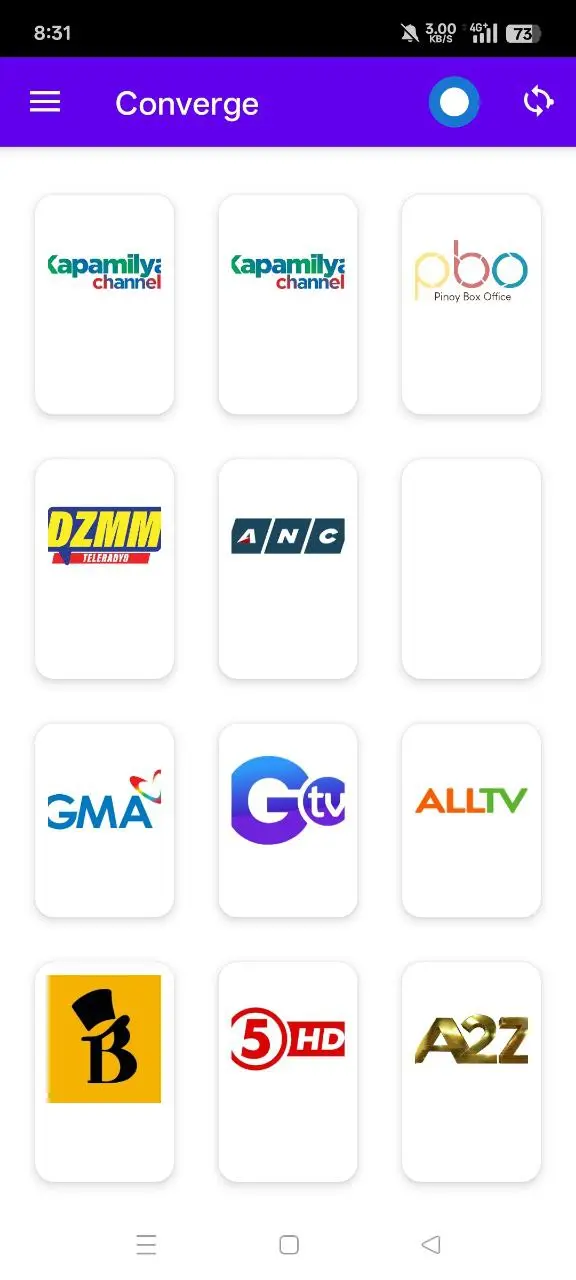Watch the ANC channel
The image size is (576, 1280).
click(288, 569)
